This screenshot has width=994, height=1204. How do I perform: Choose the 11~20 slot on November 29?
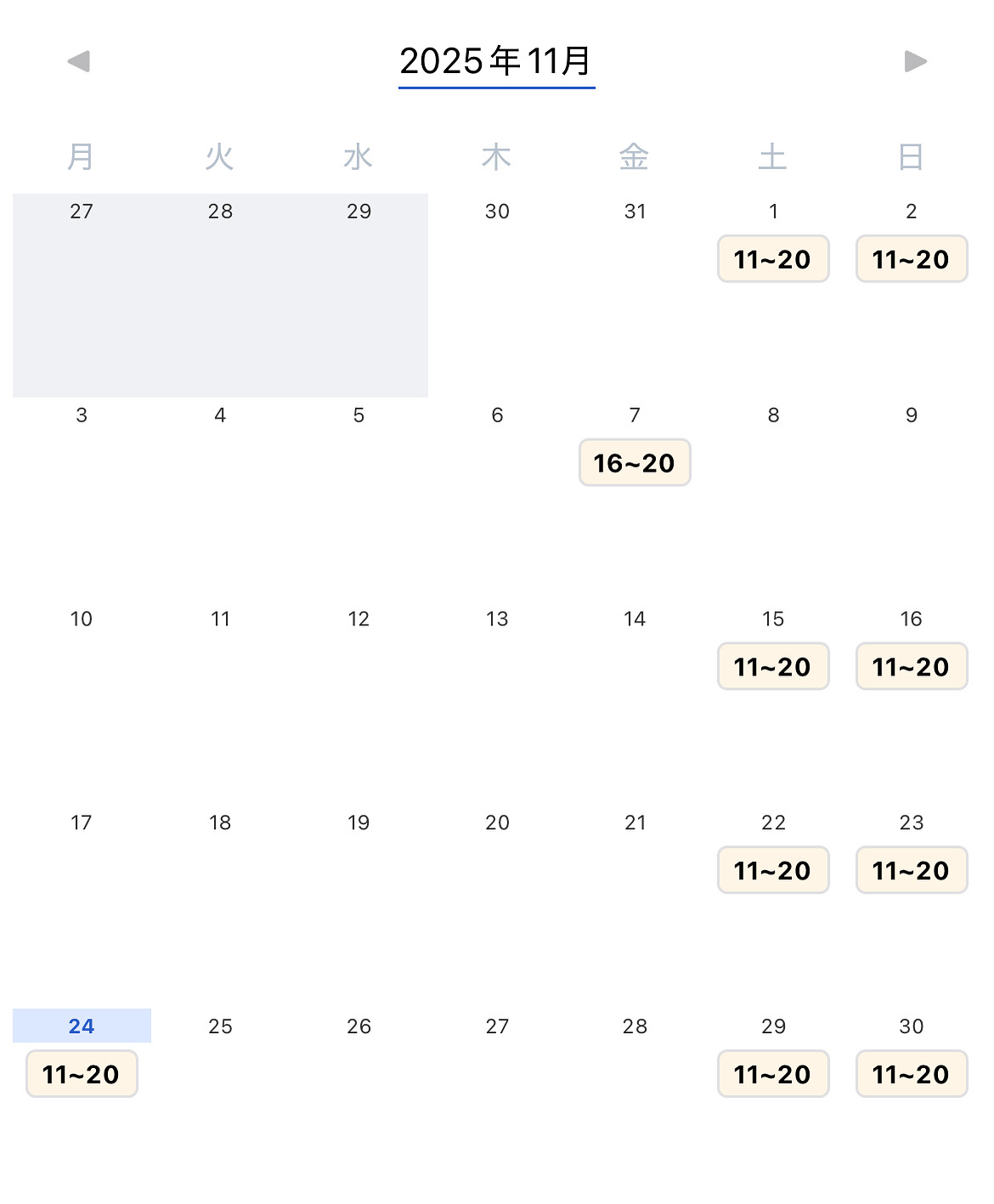click(x=773, y=1075)
